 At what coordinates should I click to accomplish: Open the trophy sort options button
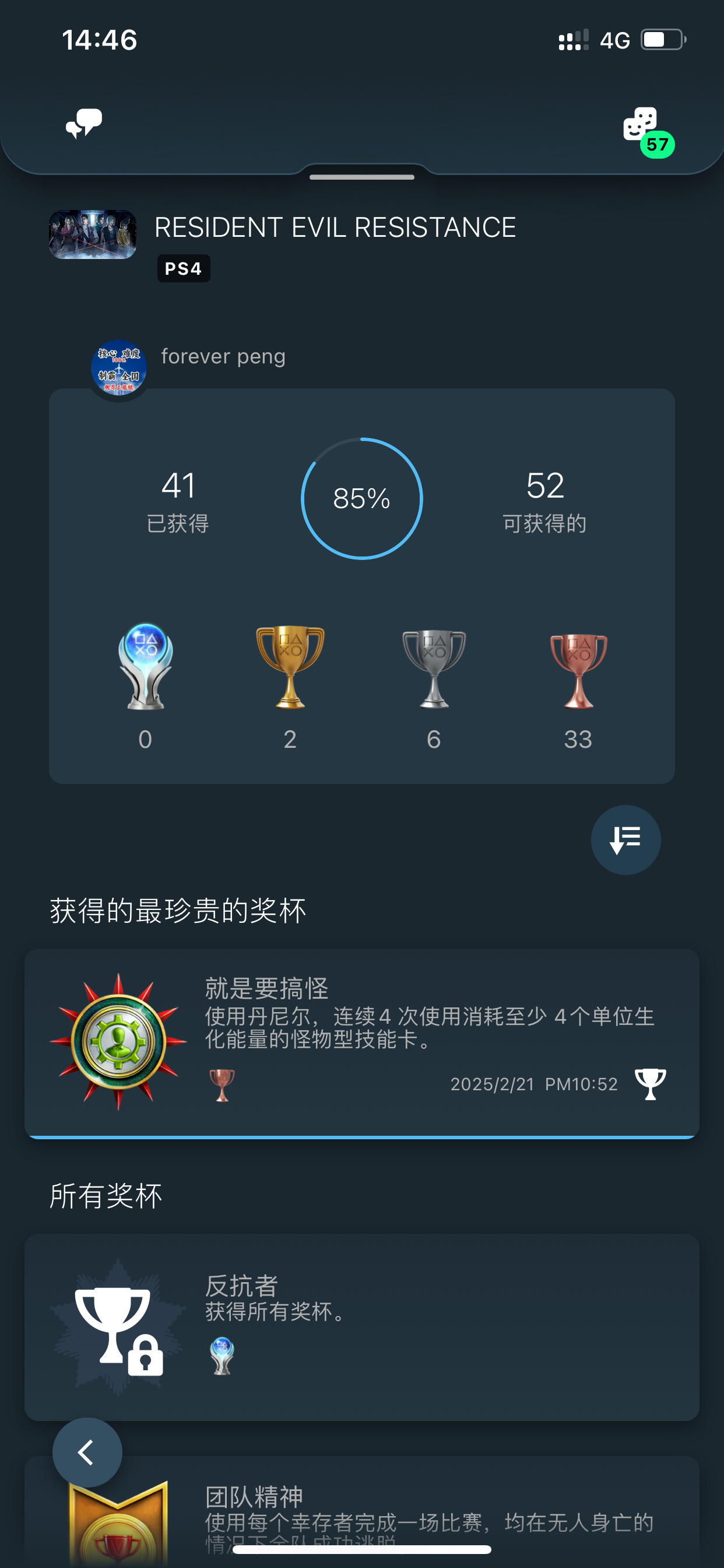click(625, 839)
